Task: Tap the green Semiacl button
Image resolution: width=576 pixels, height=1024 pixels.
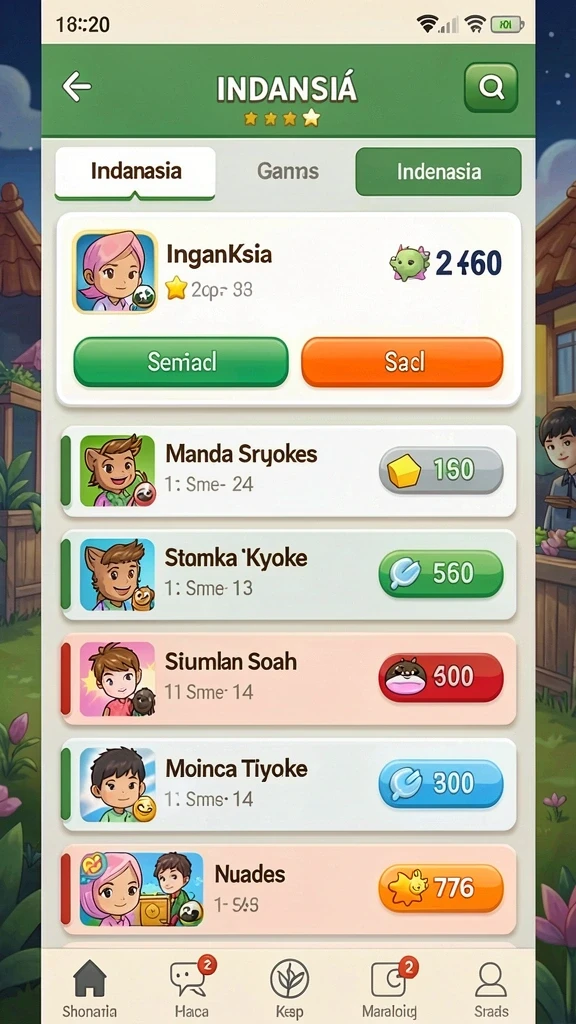Action: click(181, 362)
